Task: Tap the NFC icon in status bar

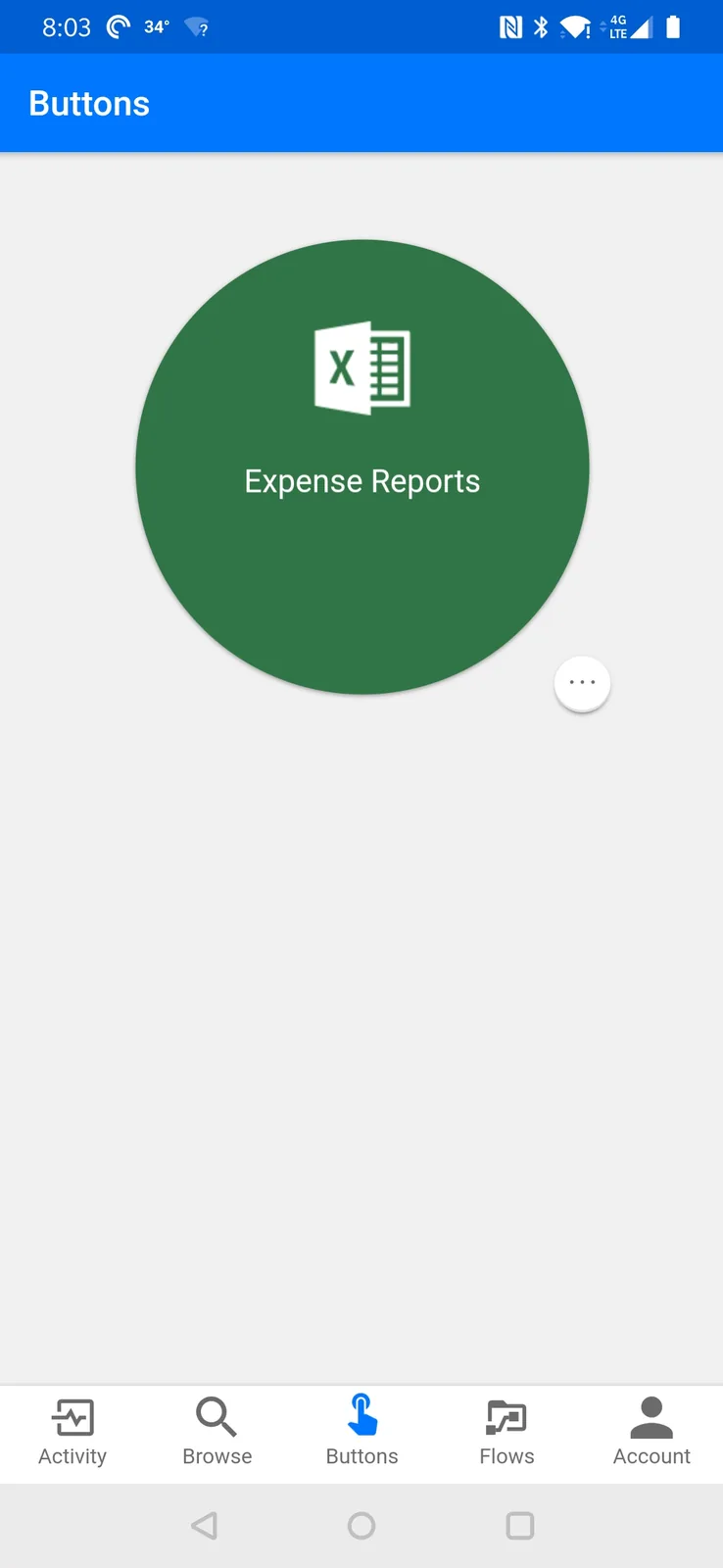Action: 510,26
